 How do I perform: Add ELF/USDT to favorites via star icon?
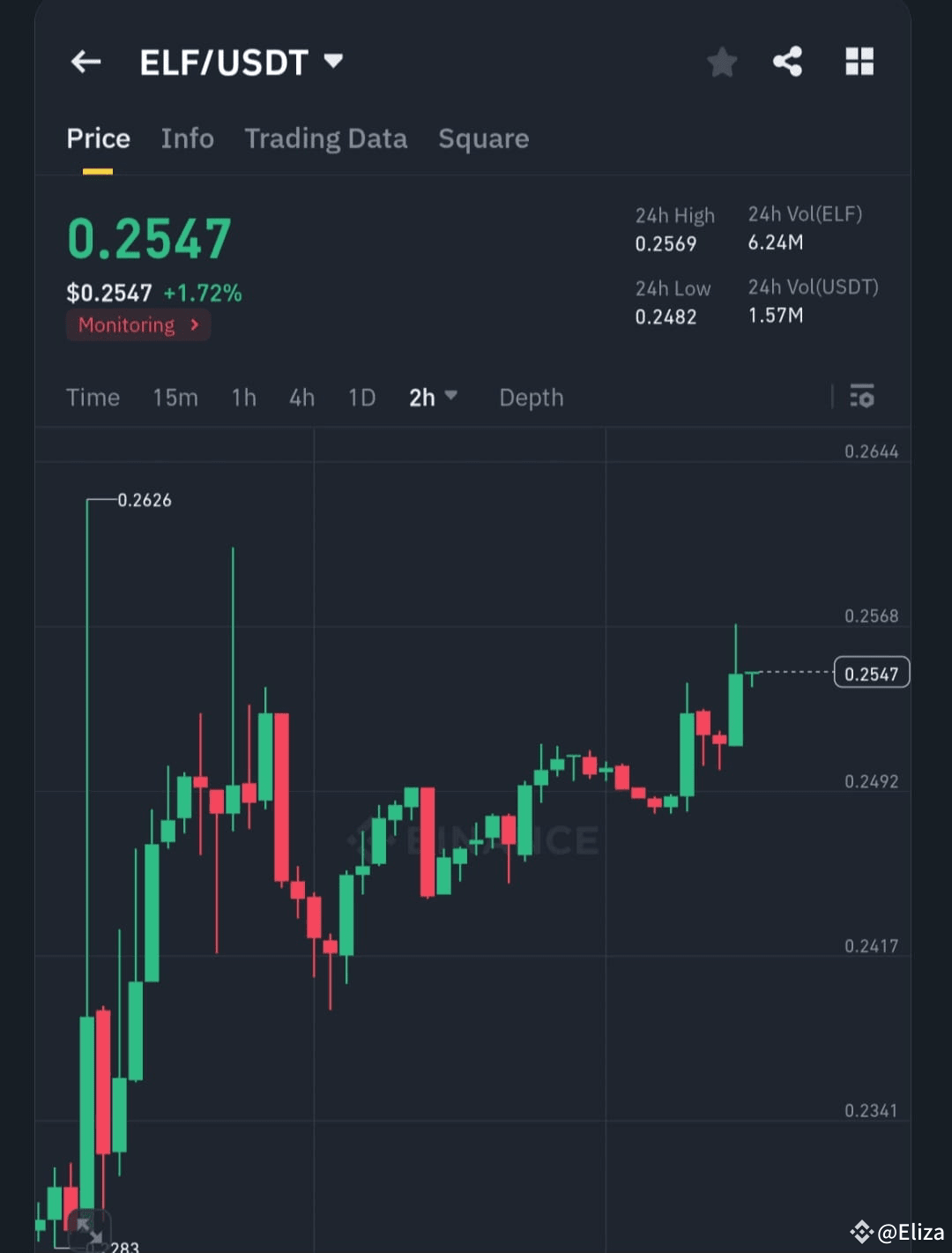(x=722, y=62)
